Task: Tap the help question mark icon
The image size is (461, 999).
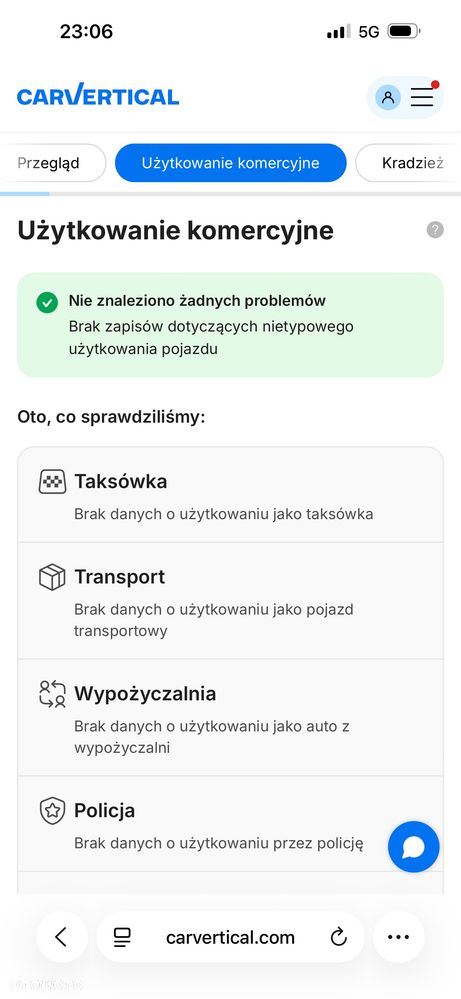Action: [x=435, y=230]
